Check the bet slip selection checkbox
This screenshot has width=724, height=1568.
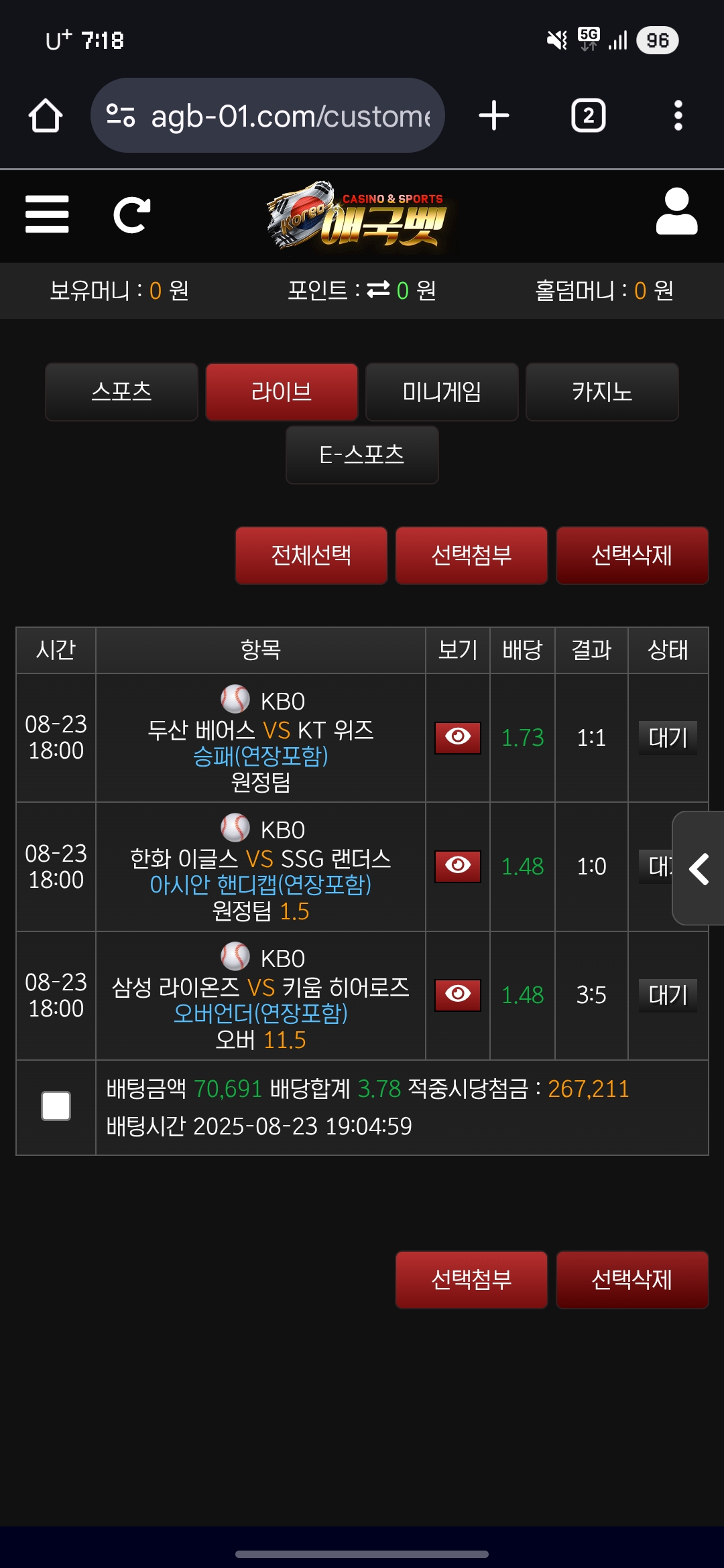(x=56, y=1106)
